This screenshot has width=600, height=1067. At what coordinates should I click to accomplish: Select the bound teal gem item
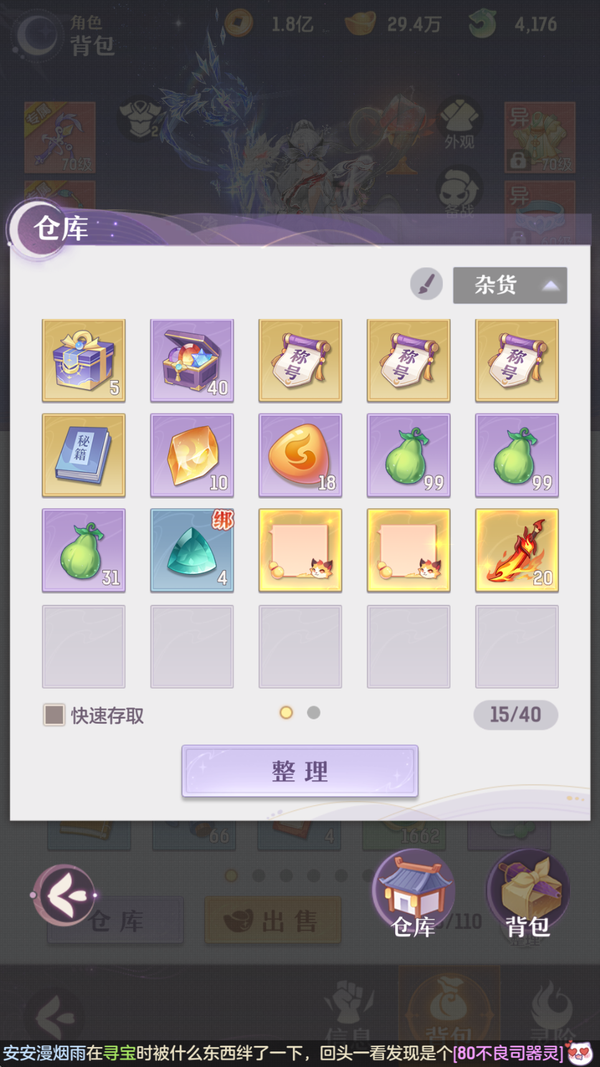(x=192, y=550)
